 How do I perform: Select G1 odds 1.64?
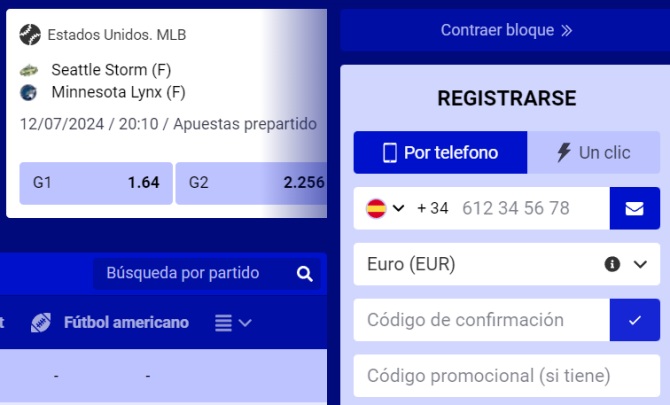click(x=96, y=183)
